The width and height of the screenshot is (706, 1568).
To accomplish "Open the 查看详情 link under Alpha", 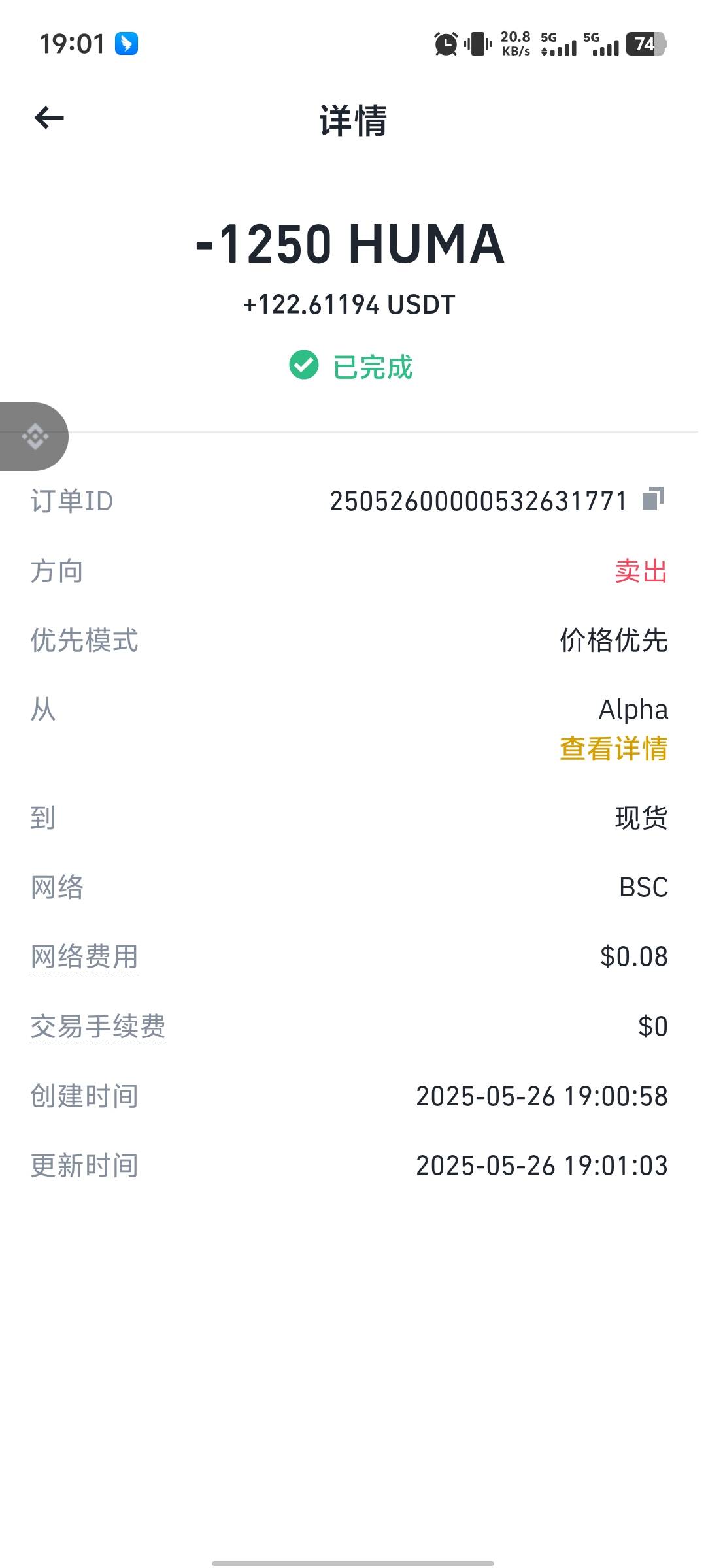I will pyautogui.click(x=613, y=749).
